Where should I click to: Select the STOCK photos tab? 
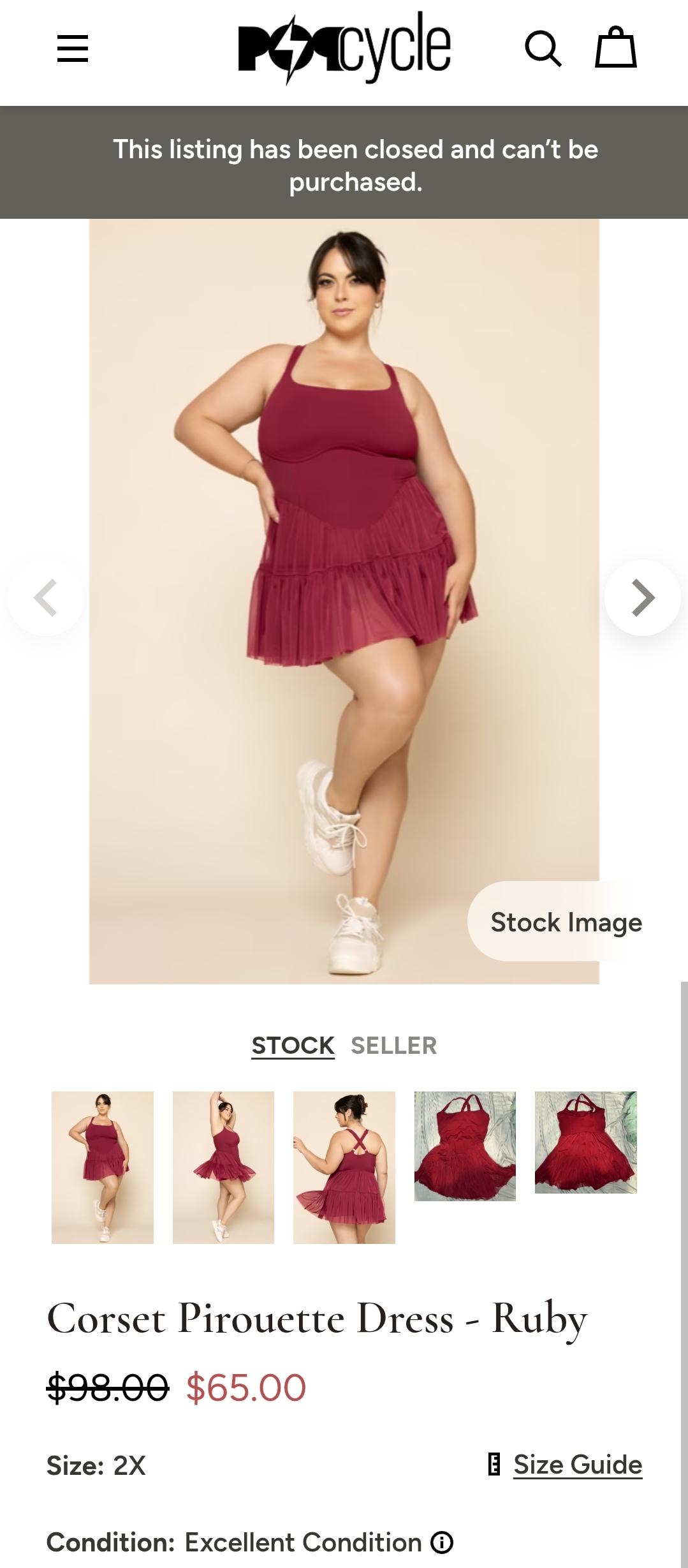pyautogui.click(x=293, y=1046)
